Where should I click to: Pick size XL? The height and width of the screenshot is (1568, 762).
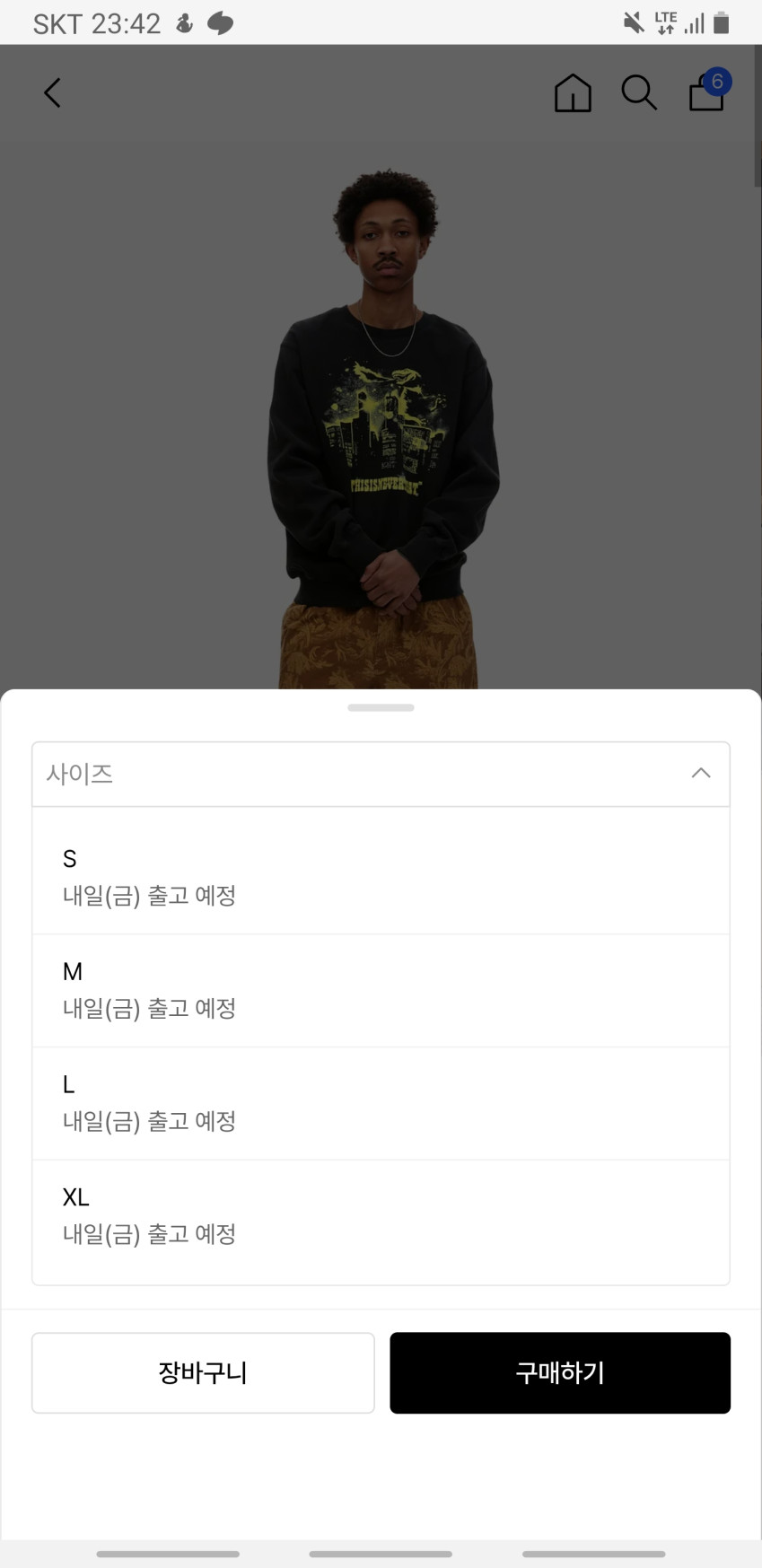(381, 1215)
